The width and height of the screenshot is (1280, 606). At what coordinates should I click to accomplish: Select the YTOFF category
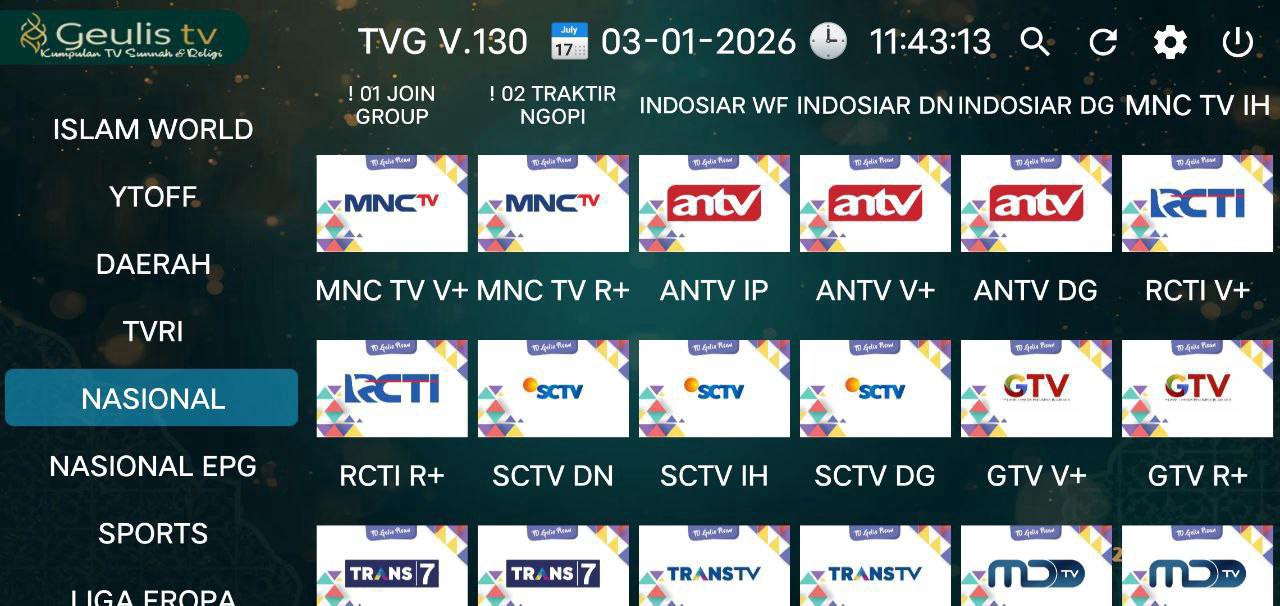point(152,197)
